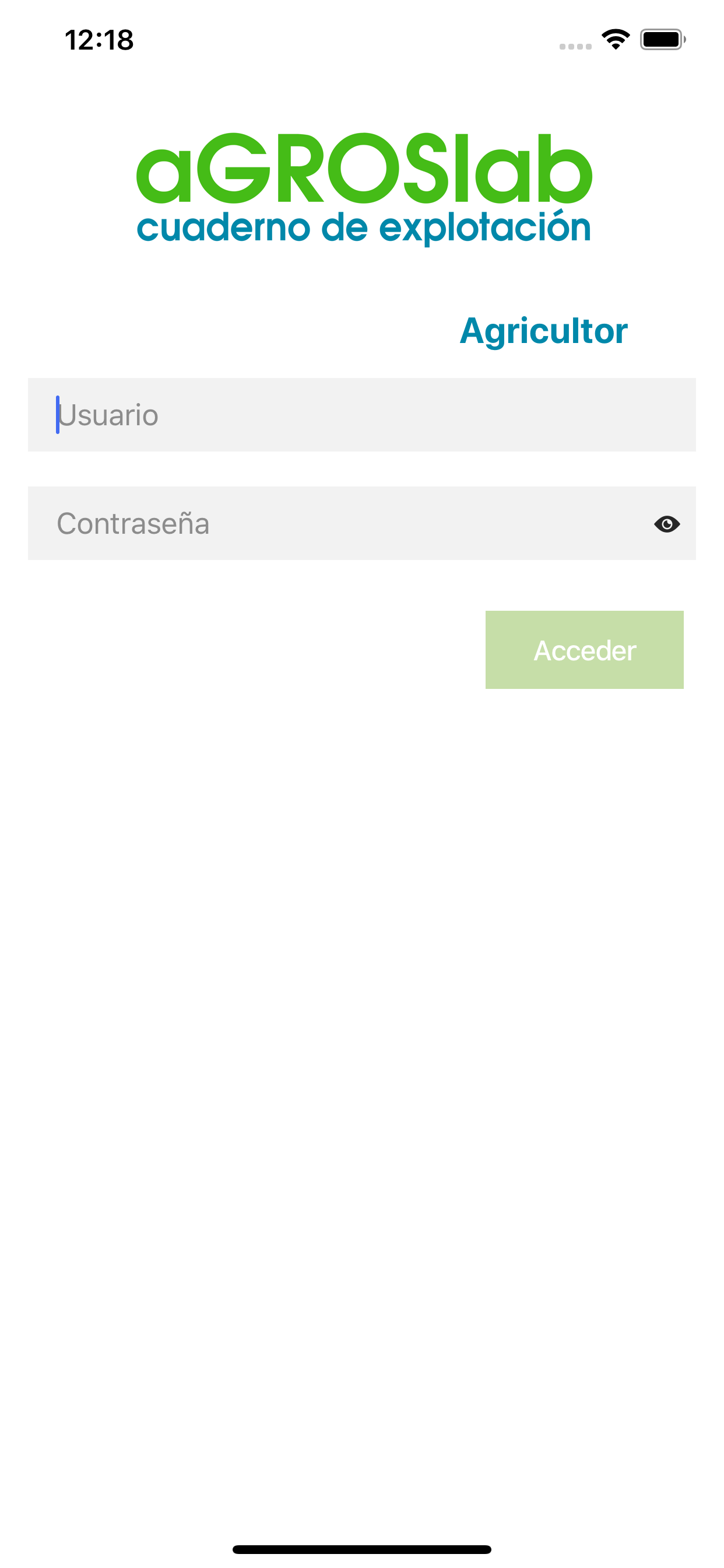Image resolution: width=724 pixels, height=1568 pixels.
Task: Tap the battery indicator
Action: tap(660, 38)
